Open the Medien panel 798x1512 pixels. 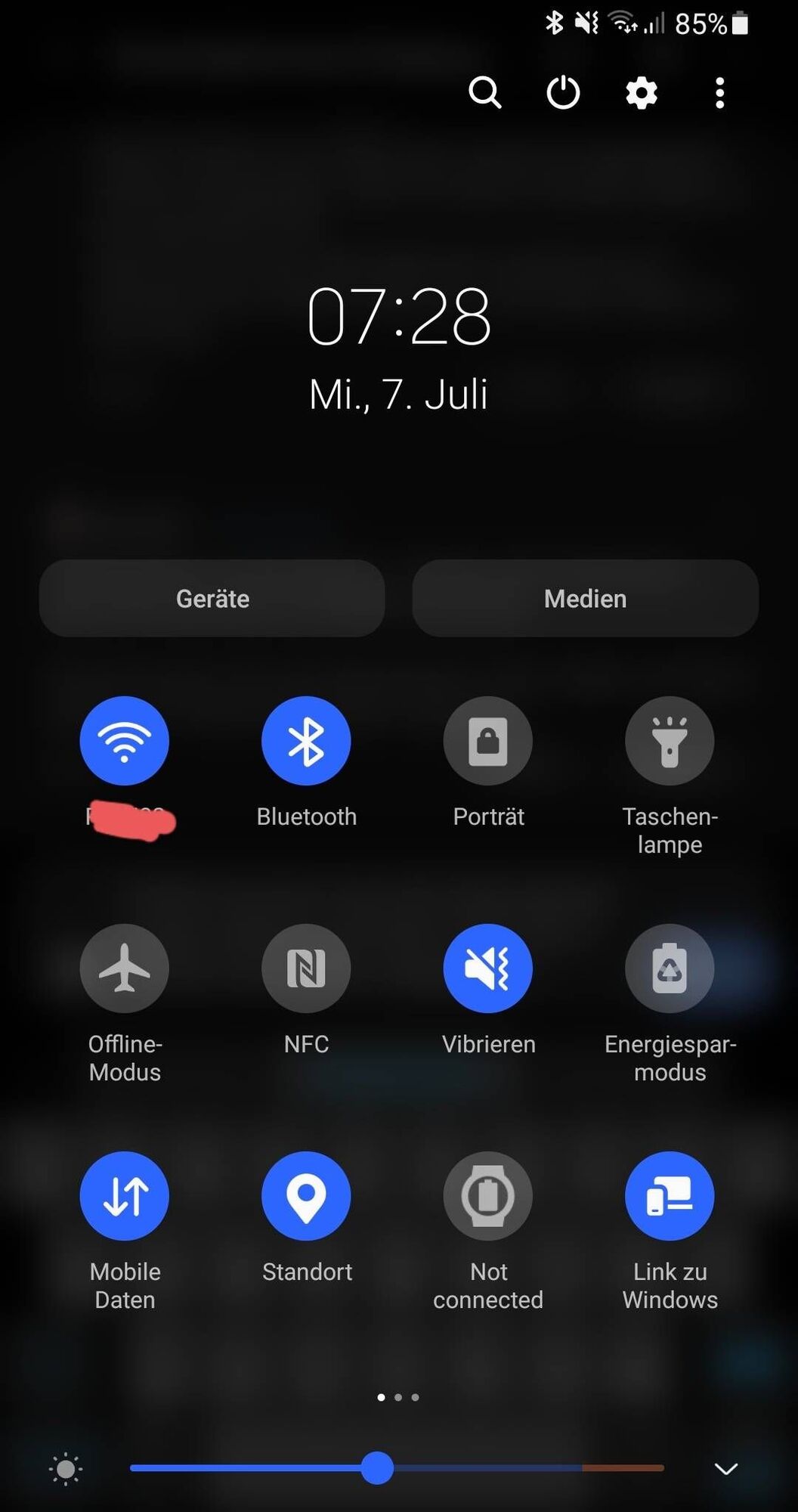pos(585,598)
